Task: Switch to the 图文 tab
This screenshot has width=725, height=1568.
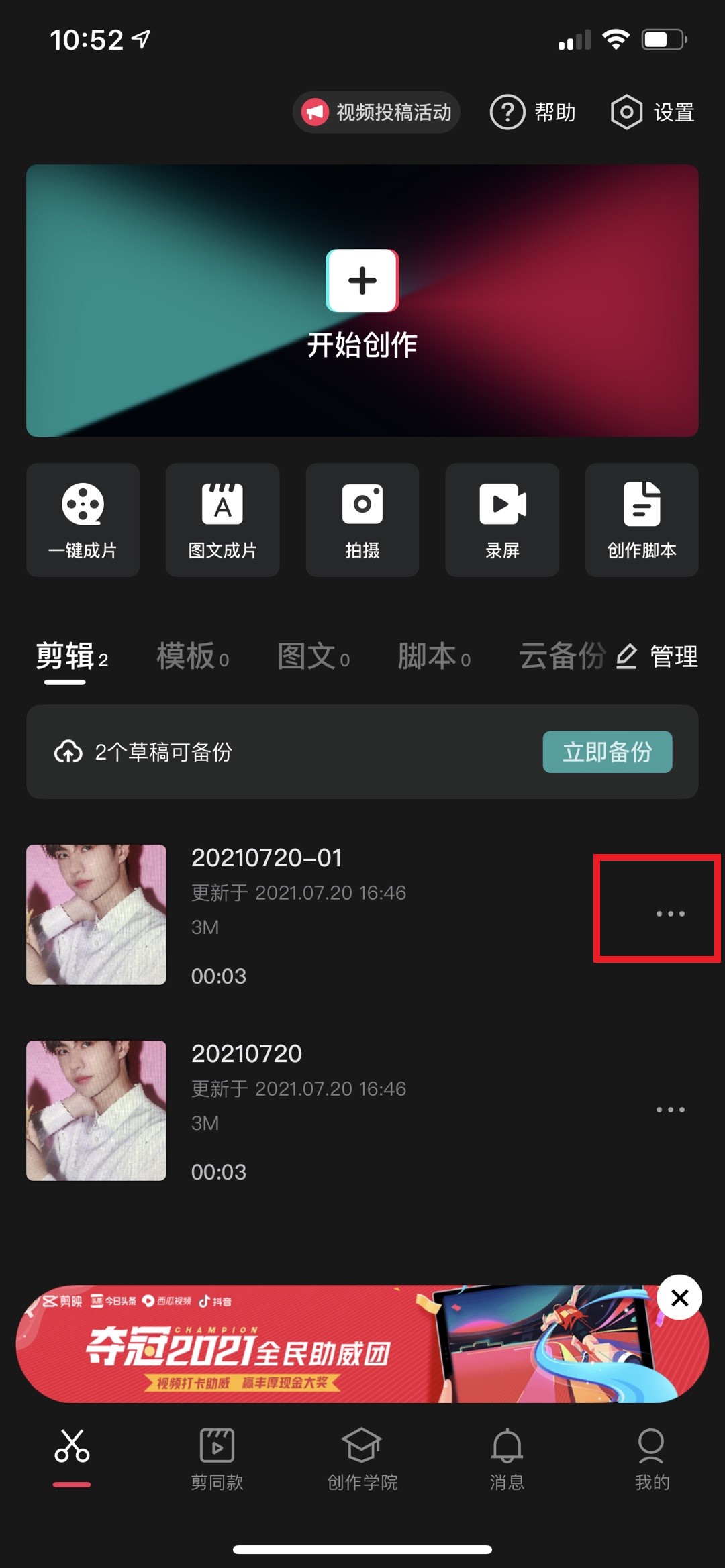Action: [x=313, y=656]
